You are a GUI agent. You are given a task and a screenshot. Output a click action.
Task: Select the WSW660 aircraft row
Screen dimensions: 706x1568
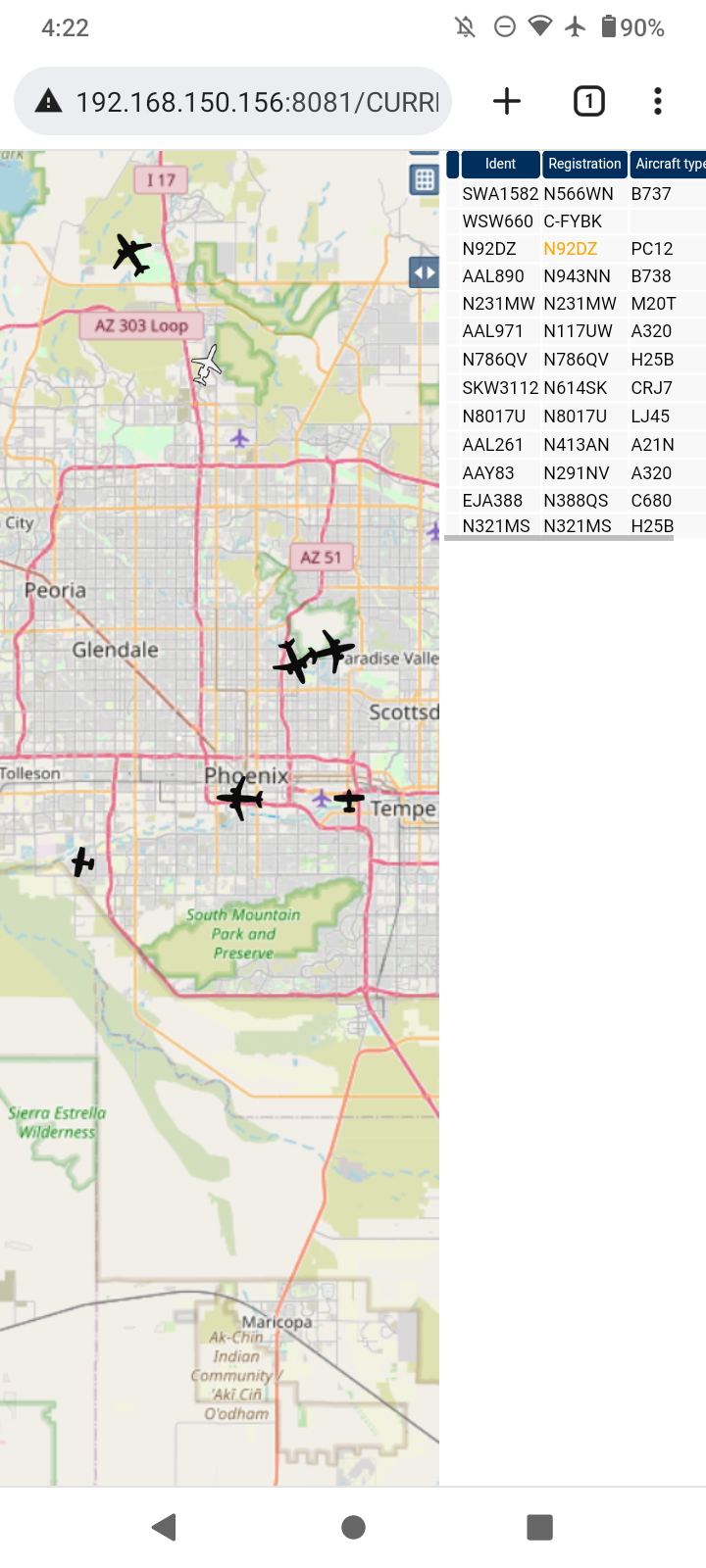pos(577,221)
